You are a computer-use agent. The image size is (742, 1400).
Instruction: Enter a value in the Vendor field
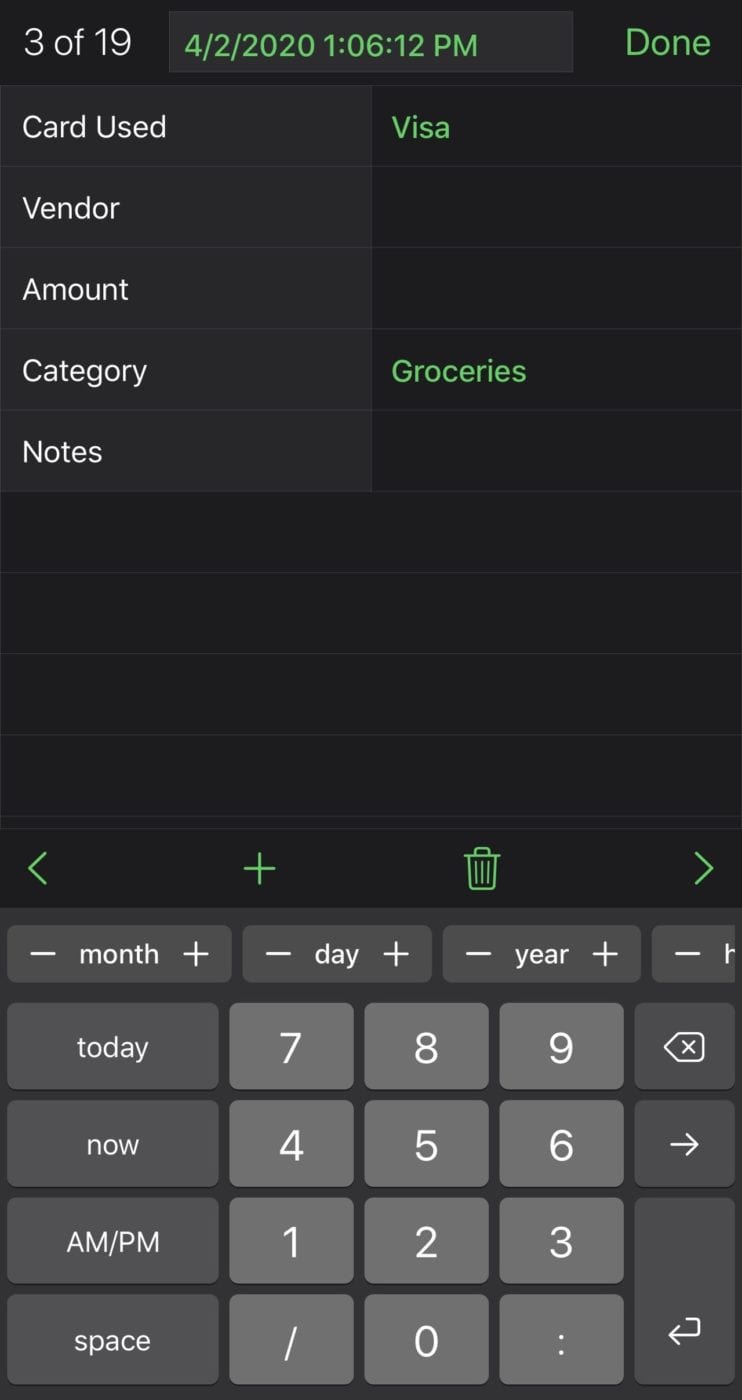pos(555,208)
